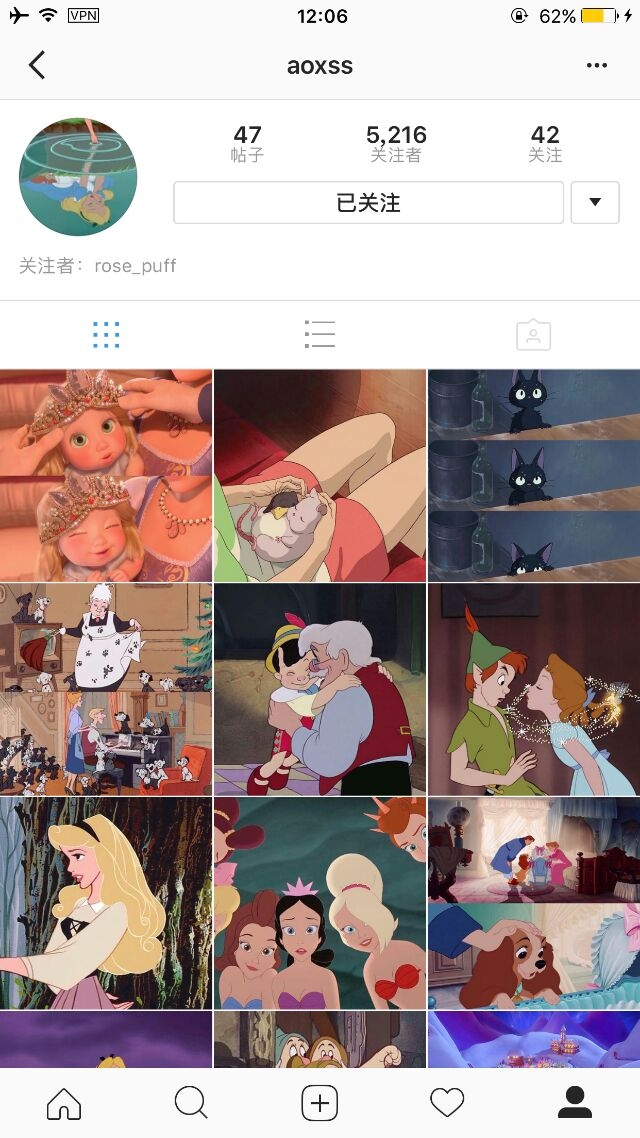
Task: Create a new post with plus button
Action: [320, 1103]
